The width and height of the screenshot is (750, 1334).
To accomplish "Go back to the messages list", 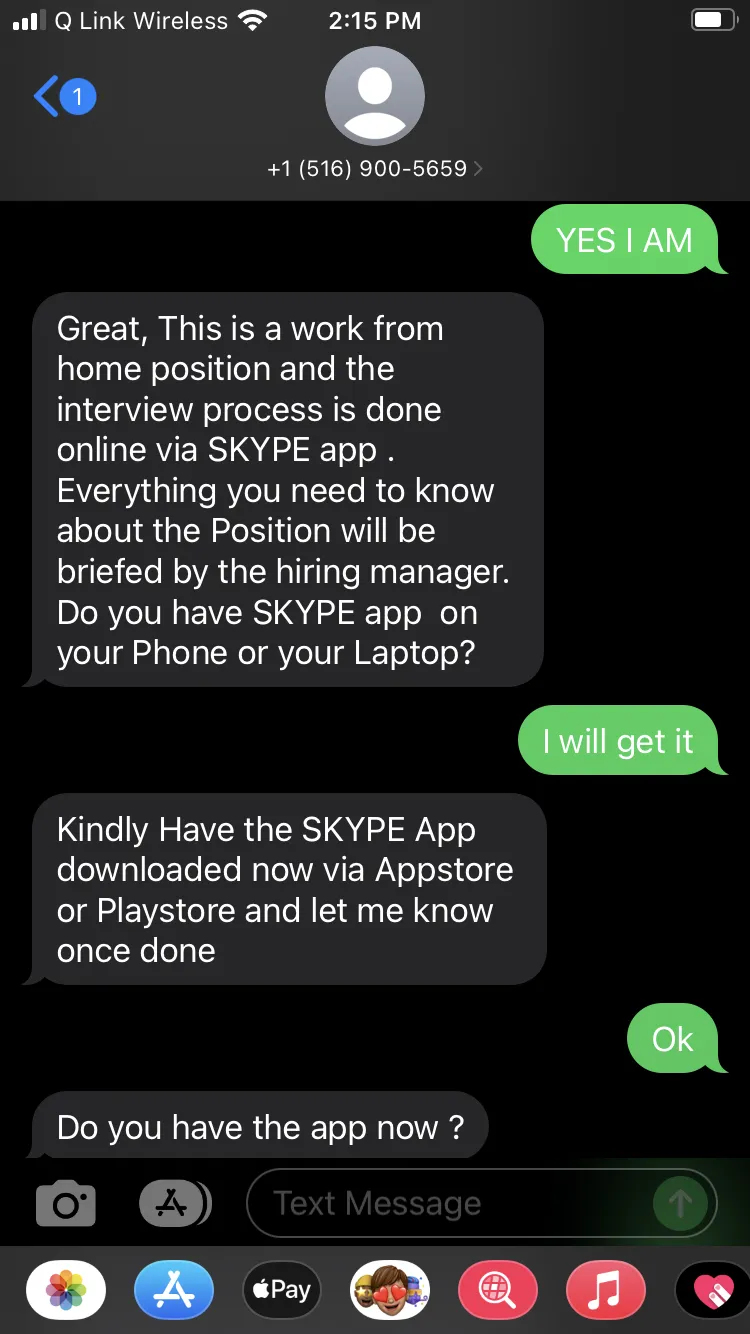I will (64, 97).
